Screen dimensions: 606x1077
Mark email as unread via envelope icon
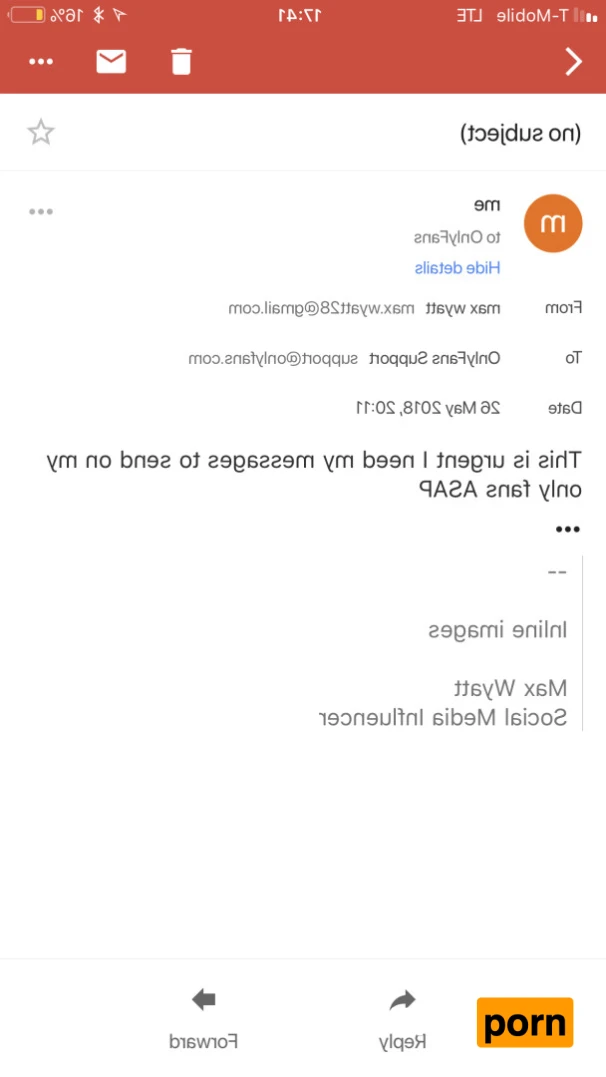[111, 62]
